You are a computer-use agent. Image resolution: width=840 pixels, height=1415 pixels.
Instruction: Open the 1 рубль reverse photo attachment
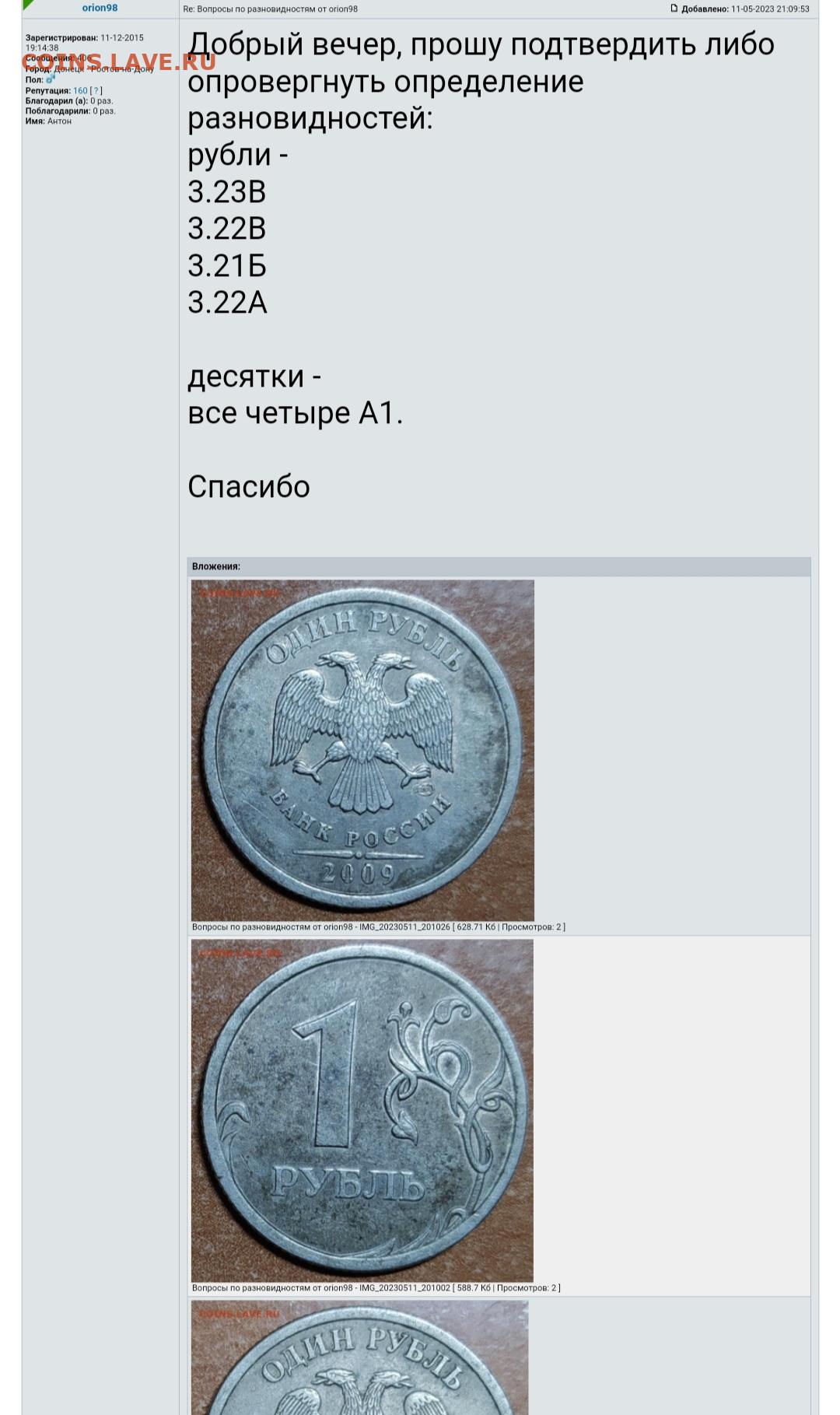(362, 1110)
